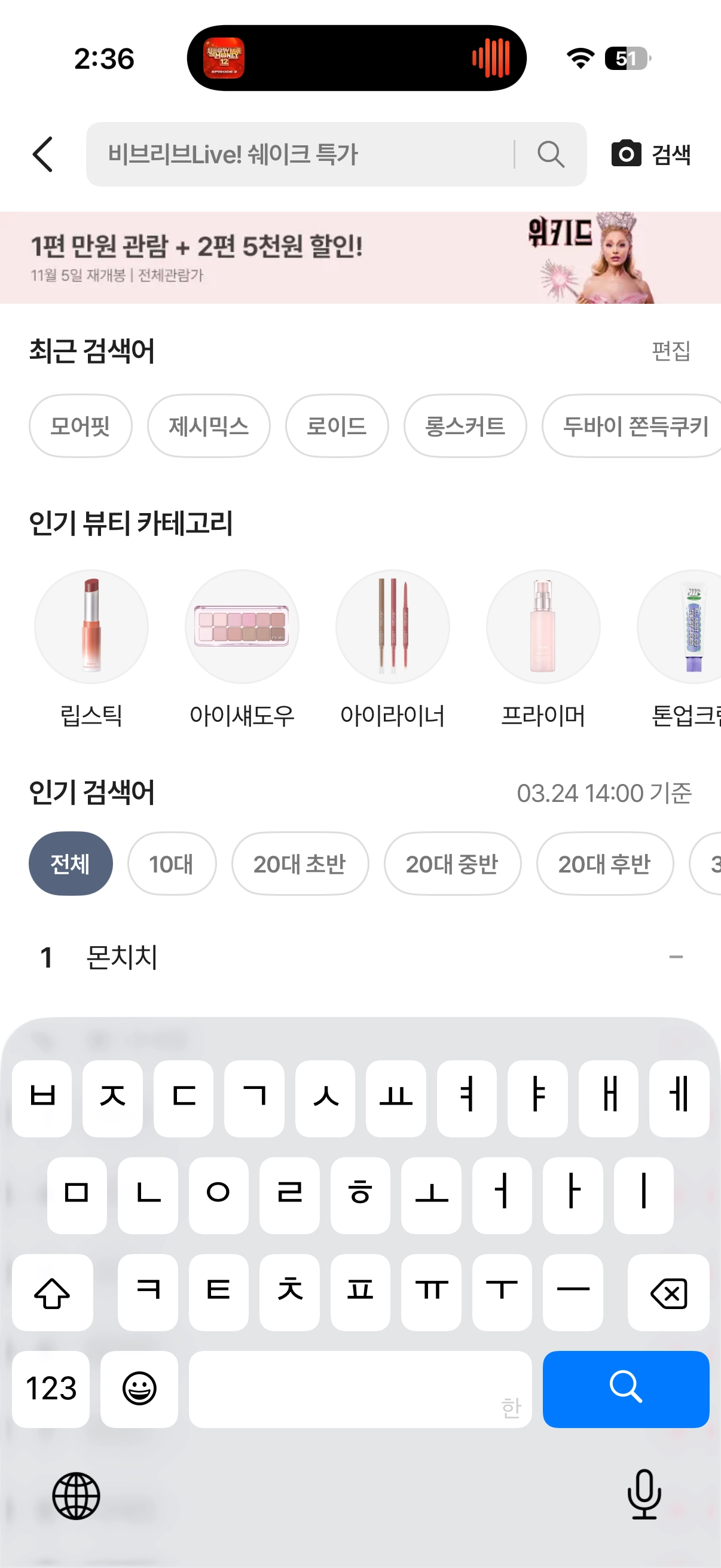Open top-ranked search 몬치치

(122, 957)
